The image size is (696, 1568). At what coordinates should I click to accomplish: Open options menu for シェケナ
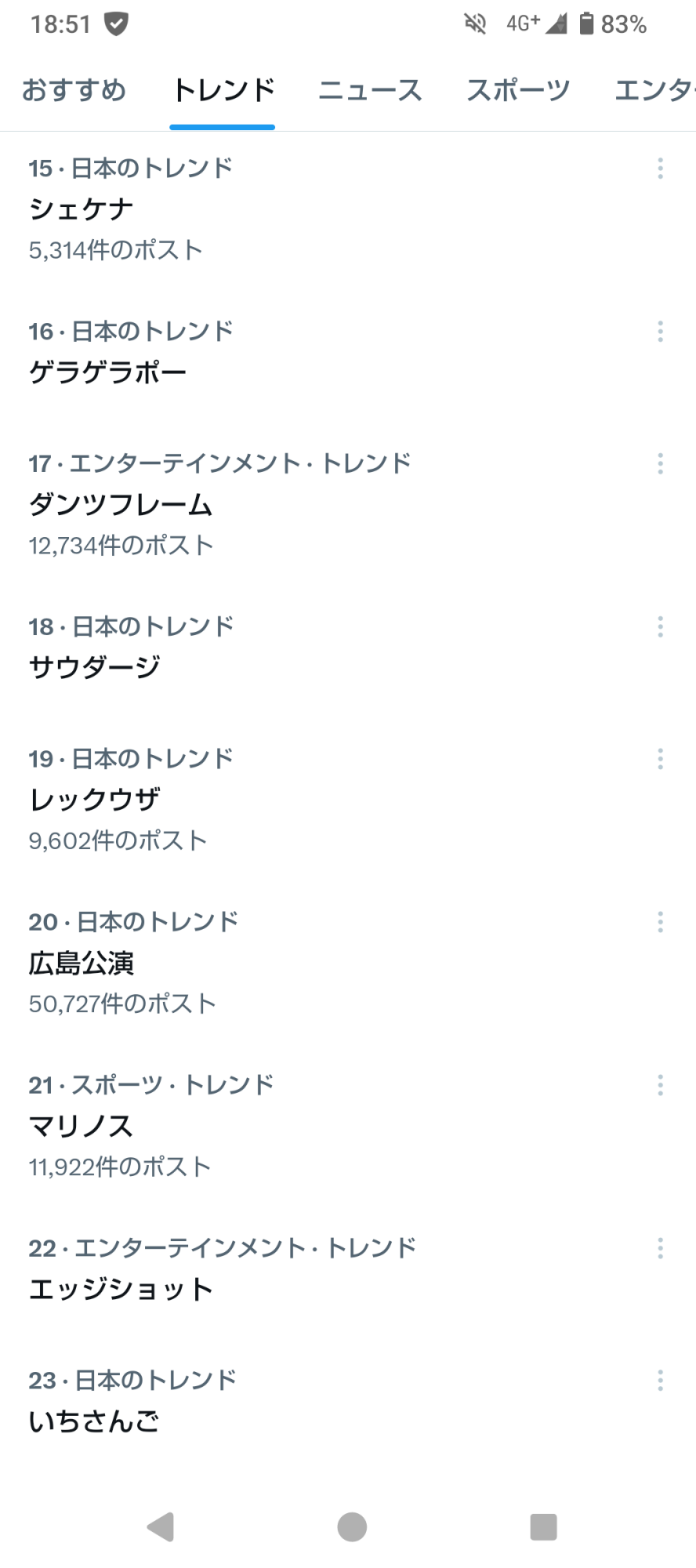point(661,169)
